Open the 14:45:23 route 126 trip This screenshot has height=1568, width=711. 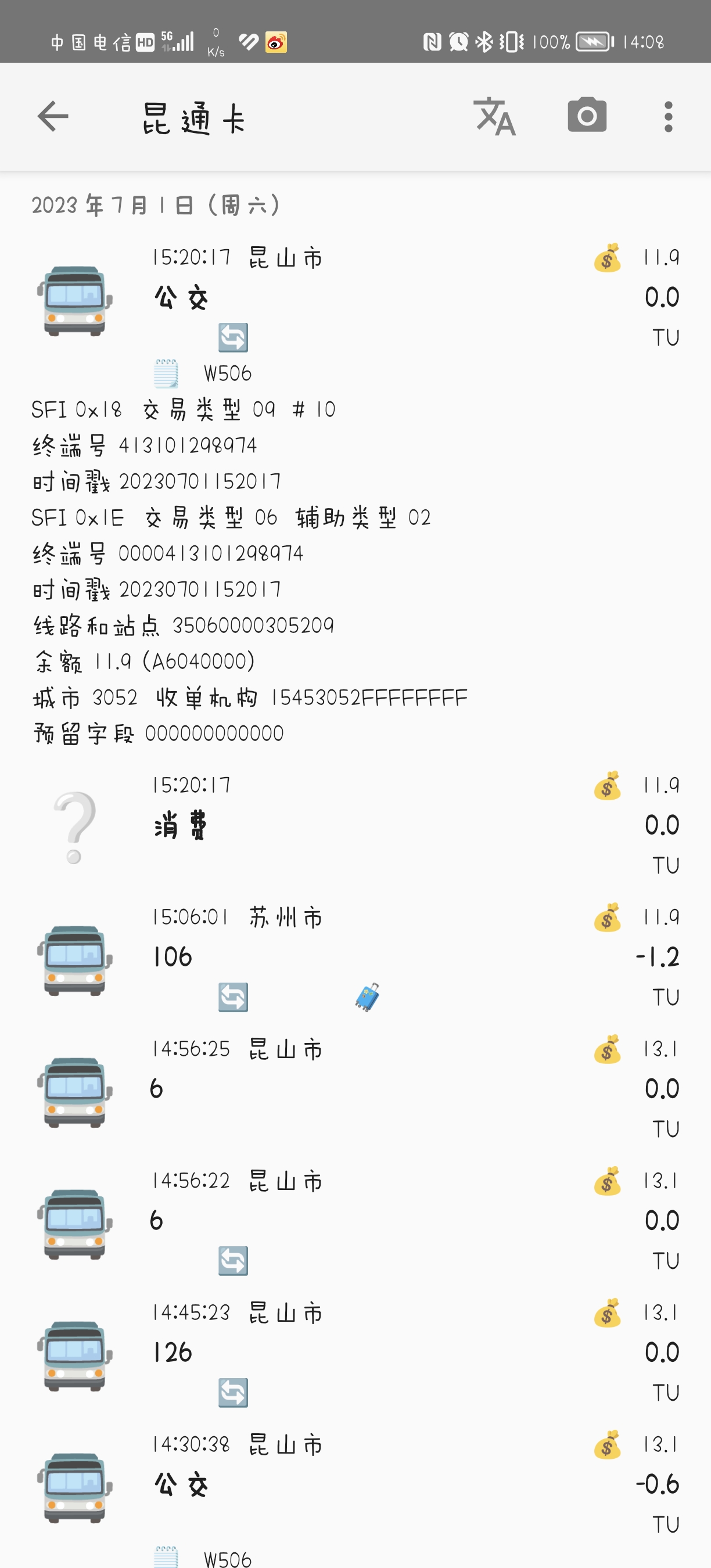[355, 1353]
